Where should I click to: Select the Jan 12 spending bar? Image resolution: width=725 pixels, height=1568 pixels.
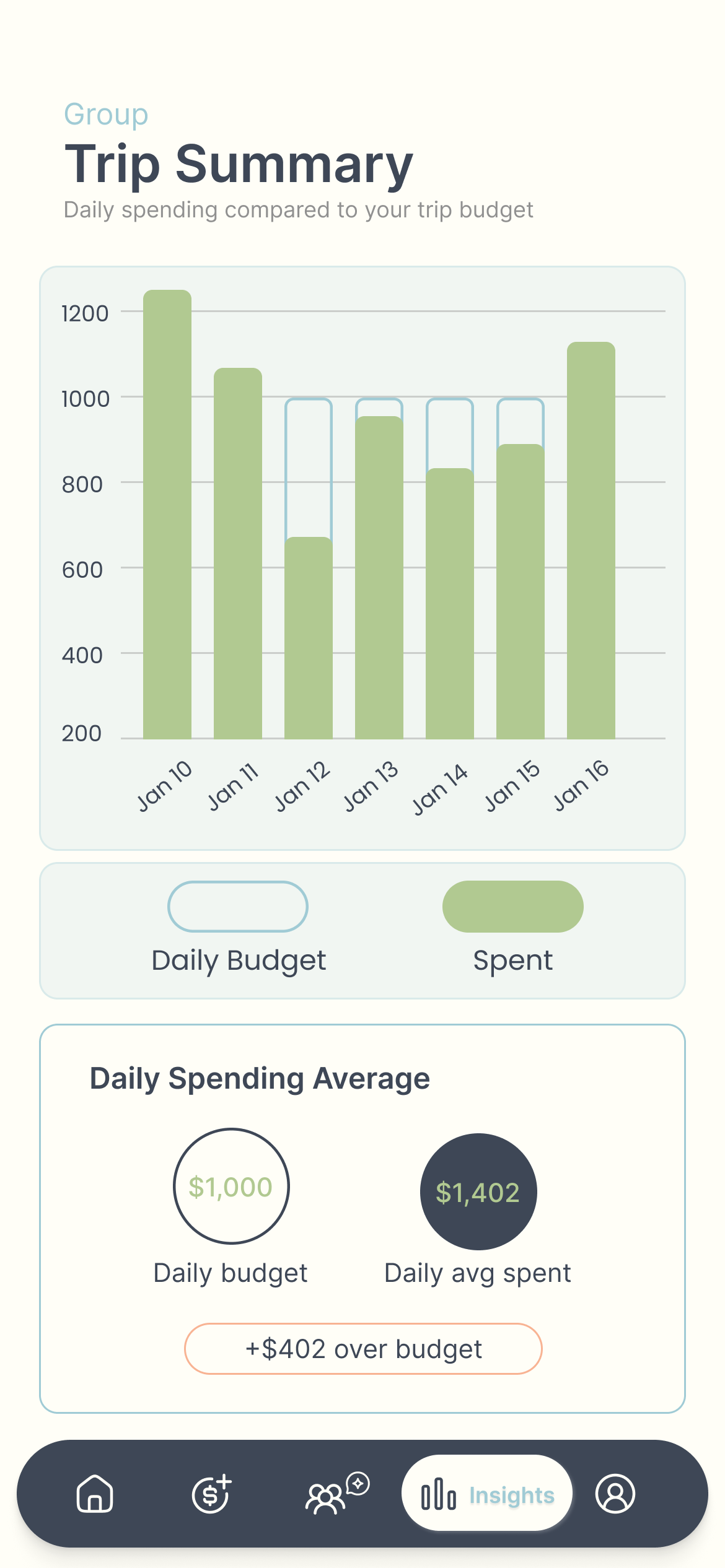309,638
